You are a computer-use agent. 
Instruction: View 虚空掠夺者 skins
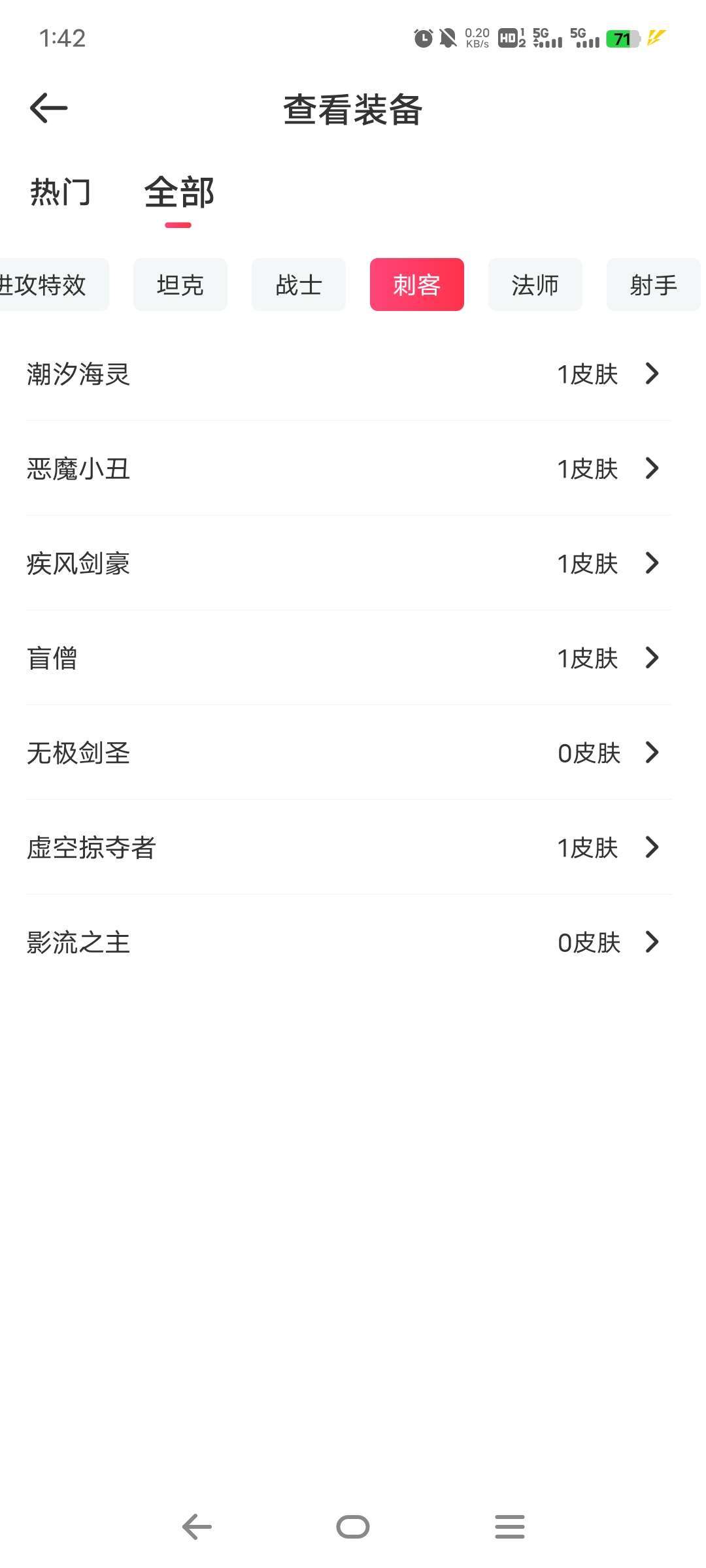[x=349, y=847]
